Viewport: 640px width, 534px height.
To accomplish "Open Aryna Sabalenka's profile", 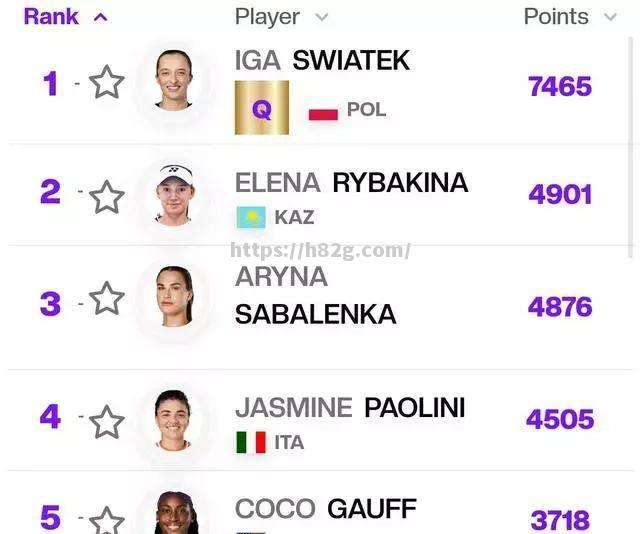I will (x=315, y=296).
